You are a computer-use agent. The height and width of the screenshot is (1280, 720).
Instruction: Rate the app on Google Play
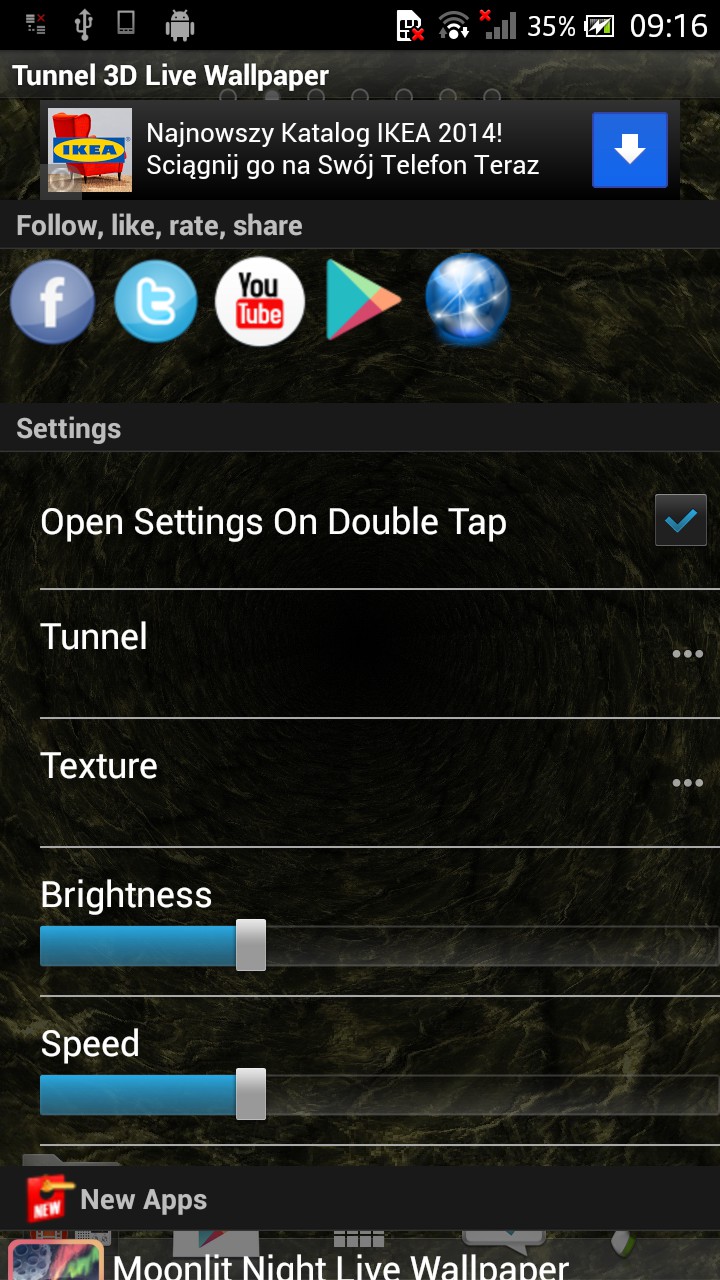coord(362,299)
